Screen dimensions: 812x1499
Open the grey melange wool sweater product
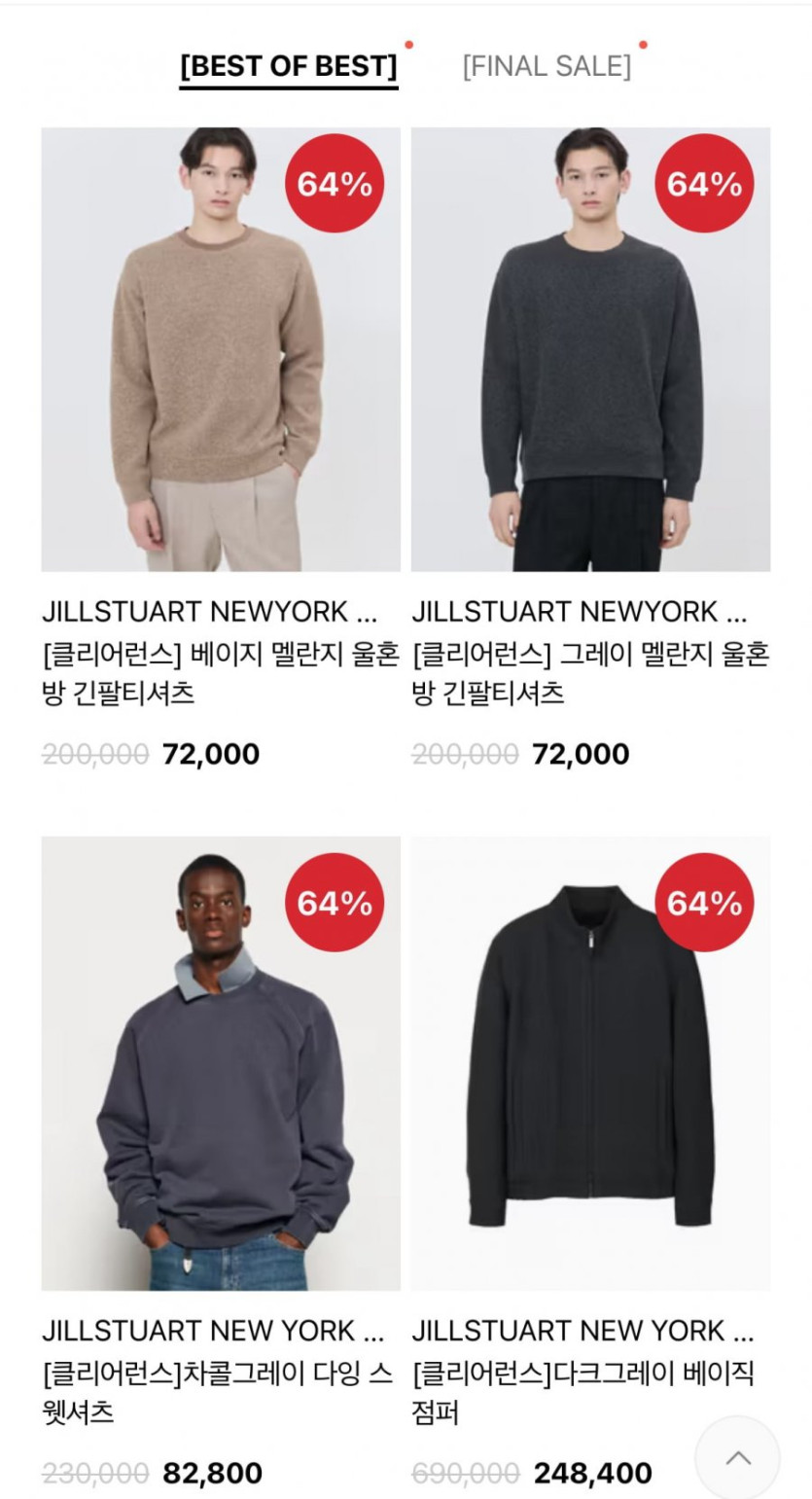tap(590, 349)
